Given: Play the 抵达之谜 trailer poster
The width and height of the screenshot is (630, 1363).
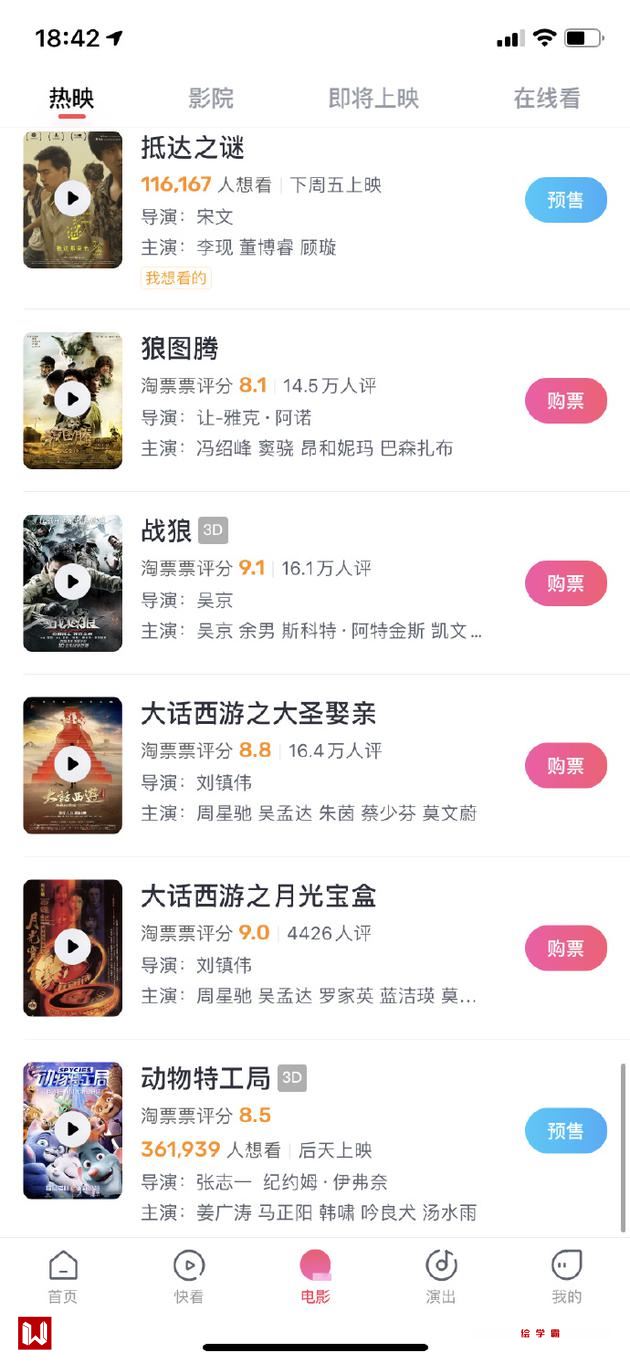Looking at the screenshot, I should (72, 199).
